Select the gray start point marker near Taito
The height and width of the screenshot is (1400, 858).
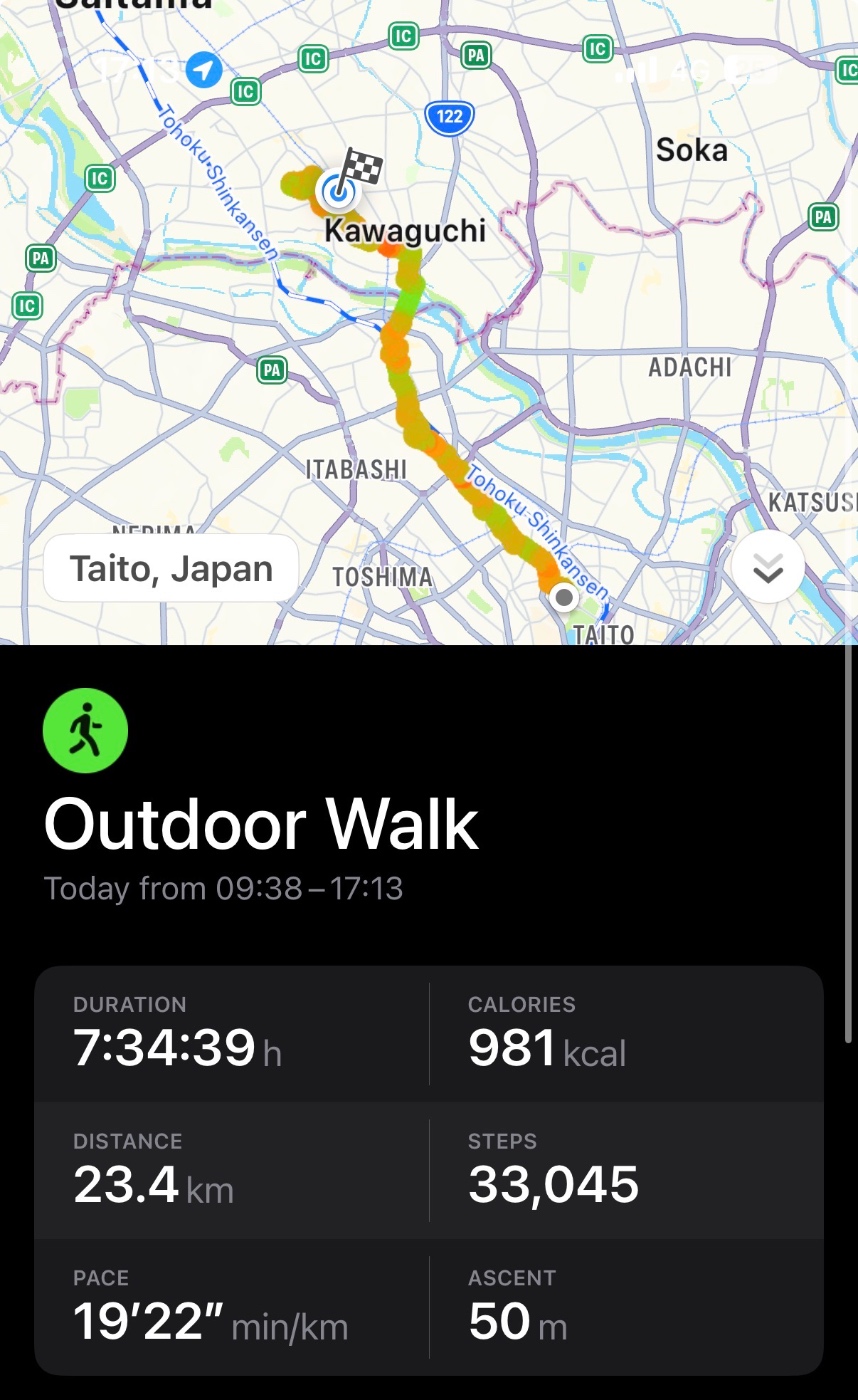[564, 597]
